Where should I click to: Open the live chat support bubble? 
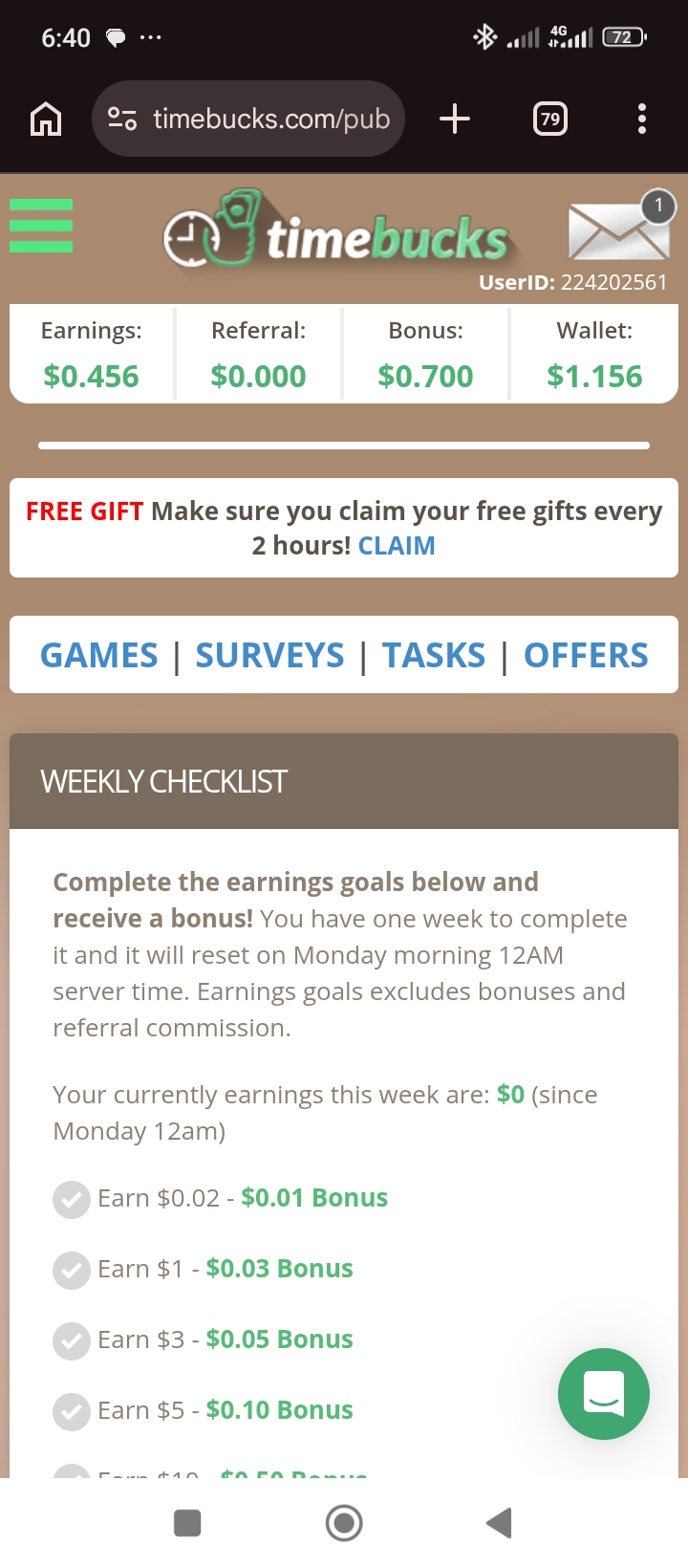coord(604,1393)
